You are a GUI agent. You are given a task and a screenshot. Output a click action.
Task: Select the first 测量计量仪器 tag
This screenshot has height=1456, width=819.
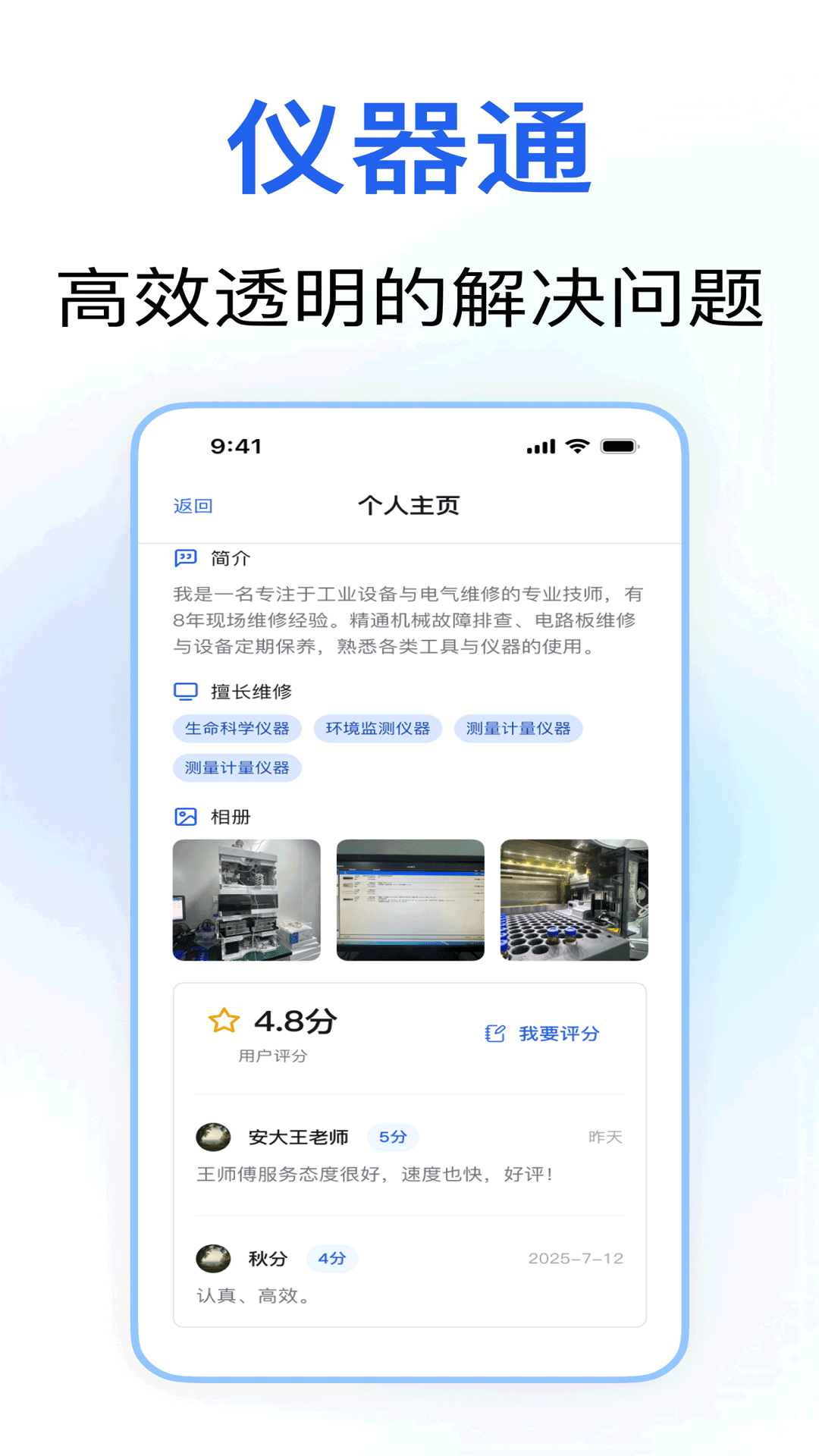click(520, 728)
